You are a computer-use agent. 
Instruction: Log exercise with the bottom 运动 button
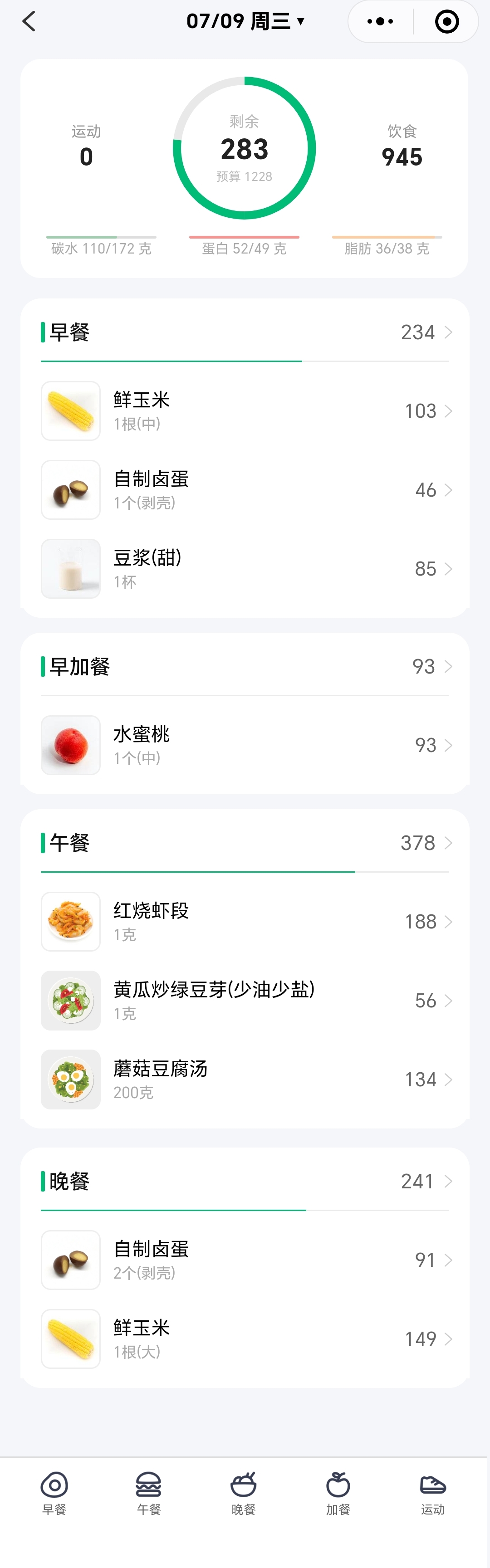(x=433, y=1493)
